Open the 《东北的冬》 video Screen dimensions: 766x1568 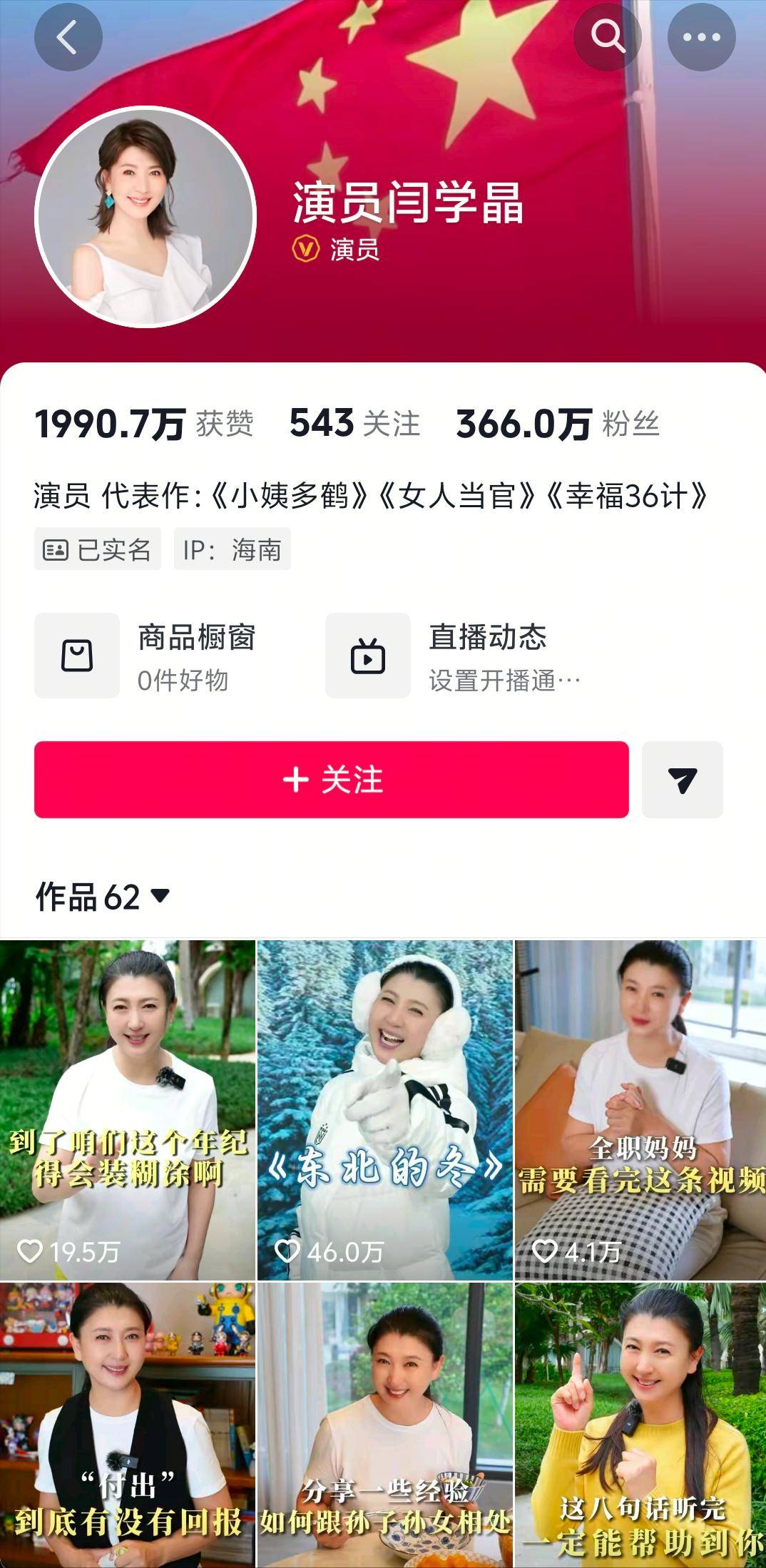click(384, 1109)
